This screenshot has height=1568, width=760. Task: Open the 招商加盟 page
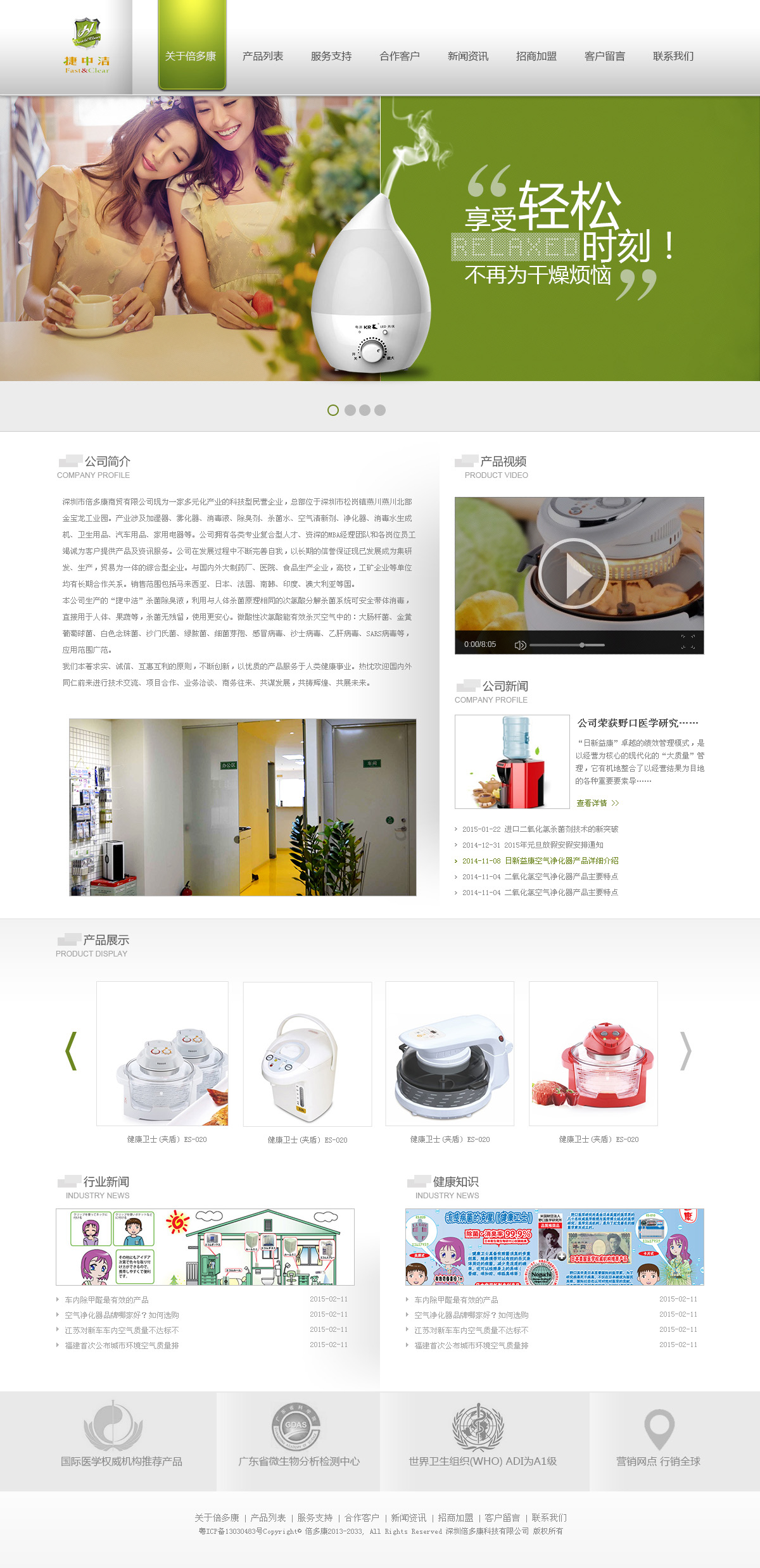coord(536,56)
